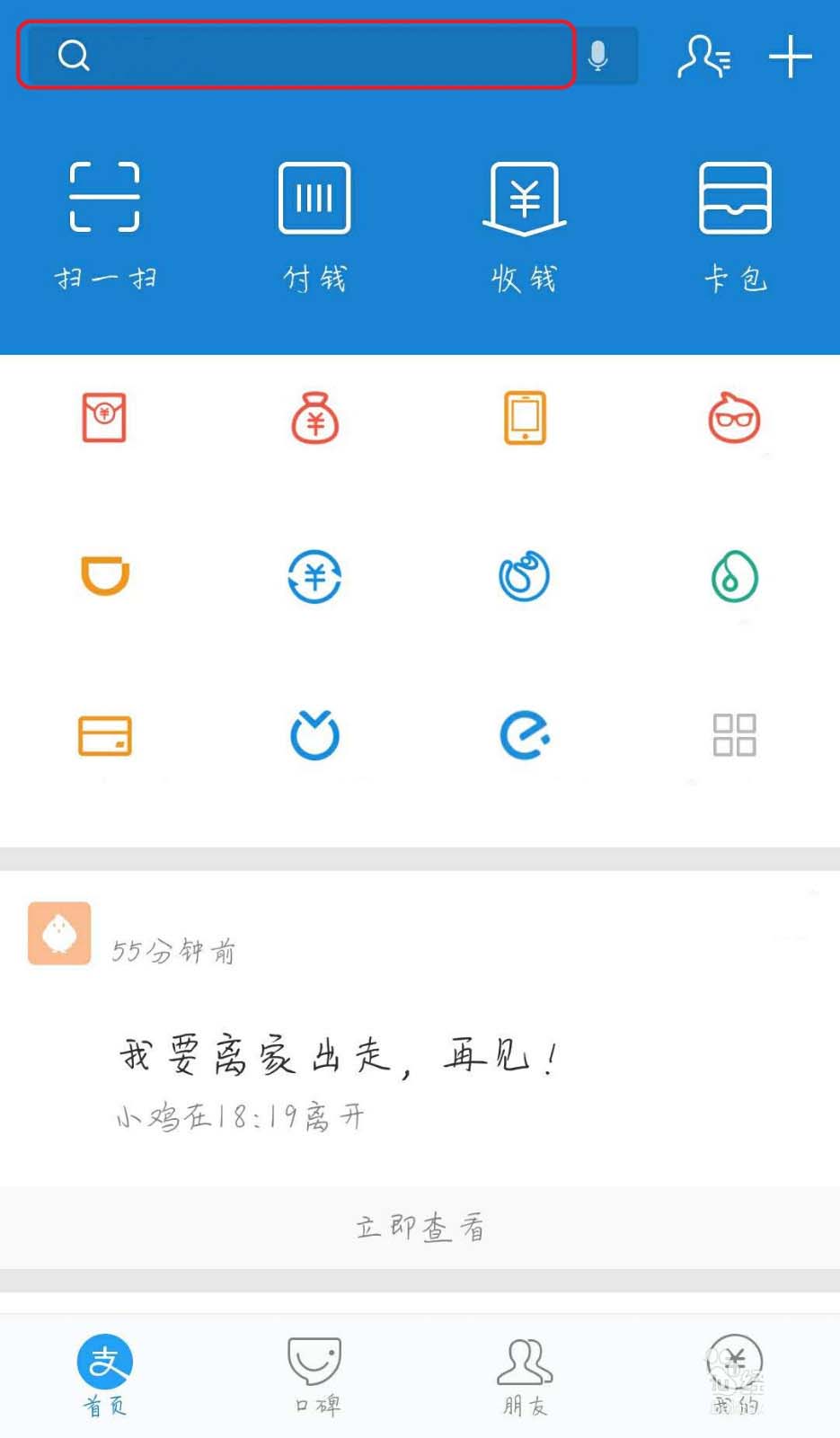840x1438 pixels.
Task: Open the red envelope icon
Action: tap(104, 418)
